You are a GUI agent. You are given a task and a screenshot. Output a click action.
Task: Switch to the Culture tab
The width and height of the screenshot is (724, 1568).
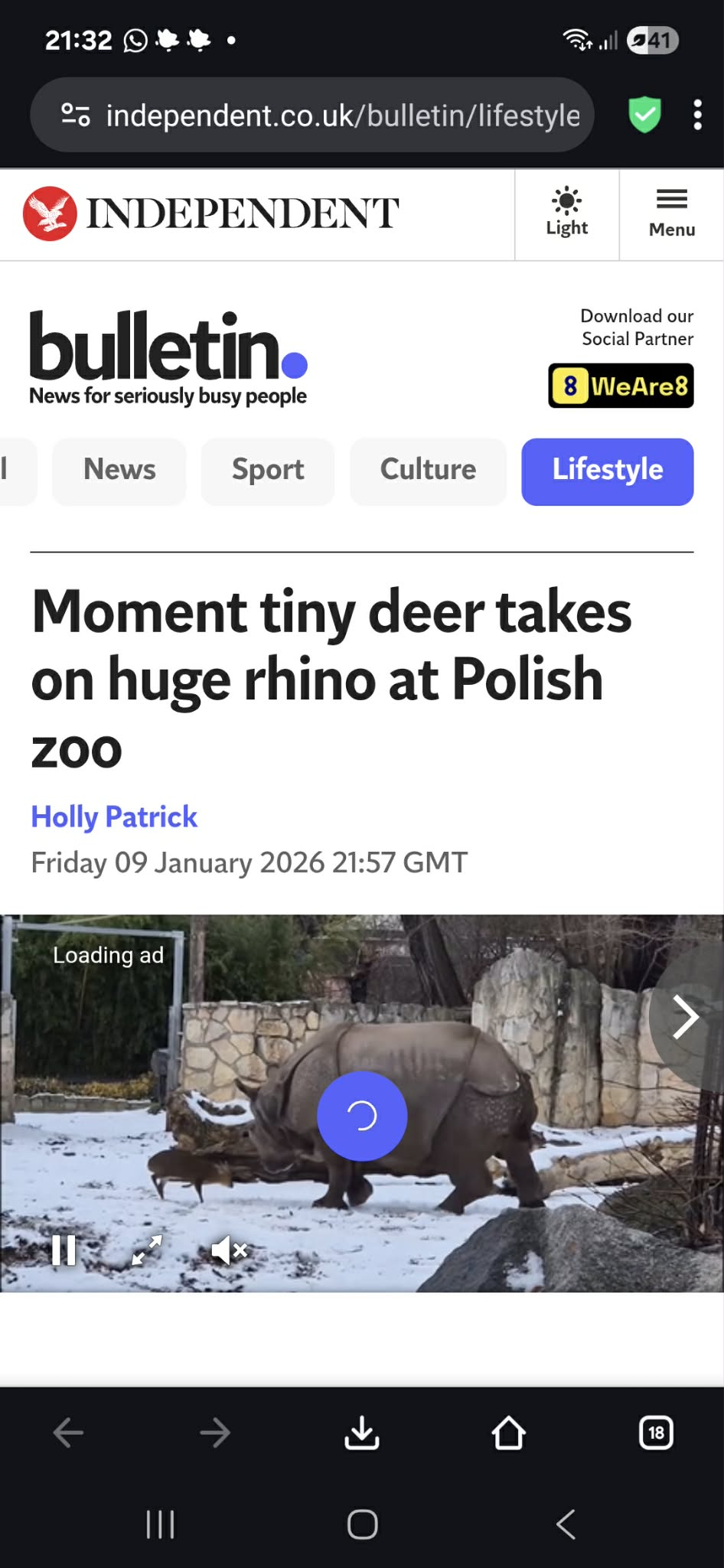click(428, 470)
